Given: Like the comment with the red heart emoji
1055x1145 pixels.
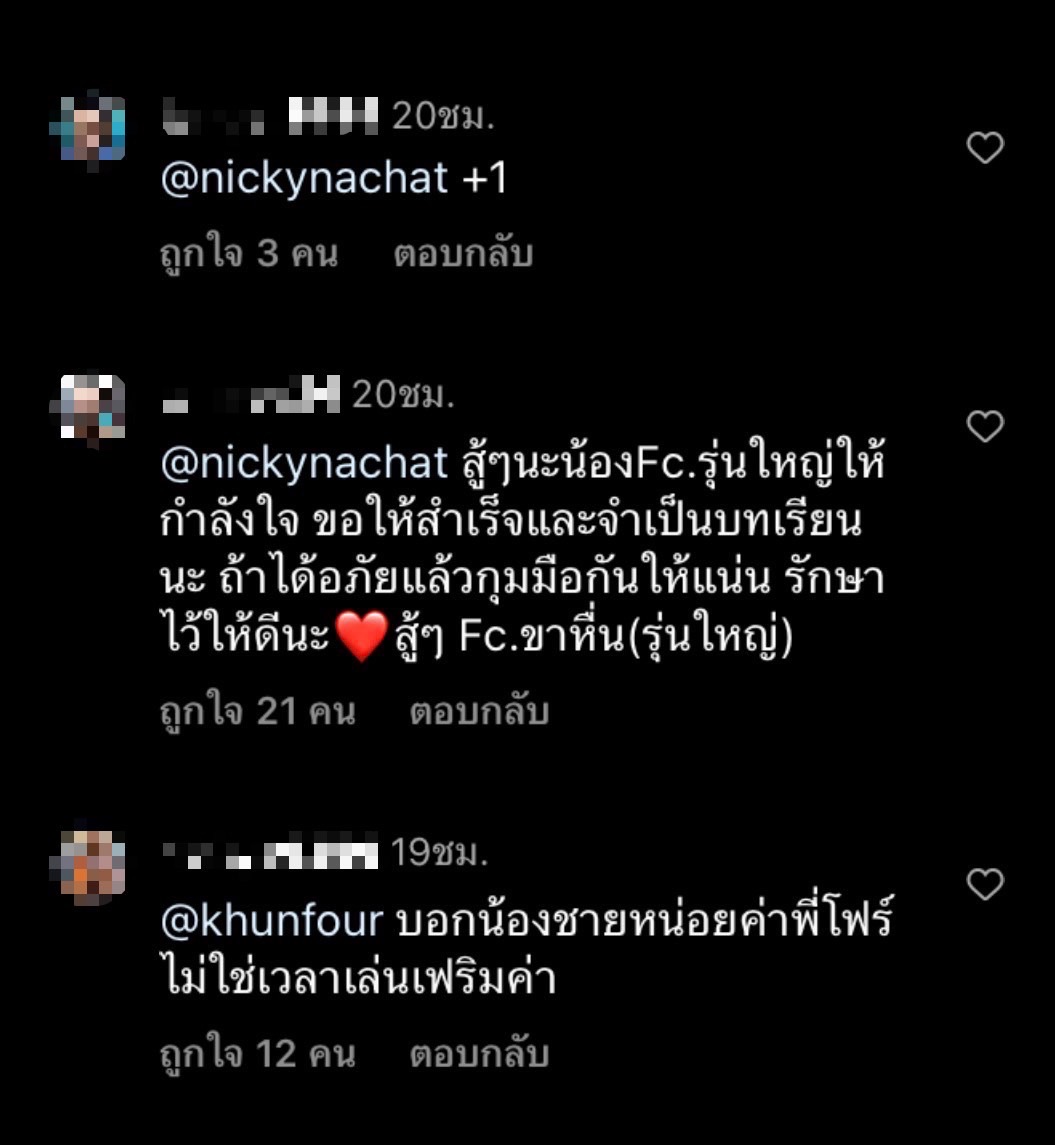Looking at the screenshot, I should click(985, 427).
